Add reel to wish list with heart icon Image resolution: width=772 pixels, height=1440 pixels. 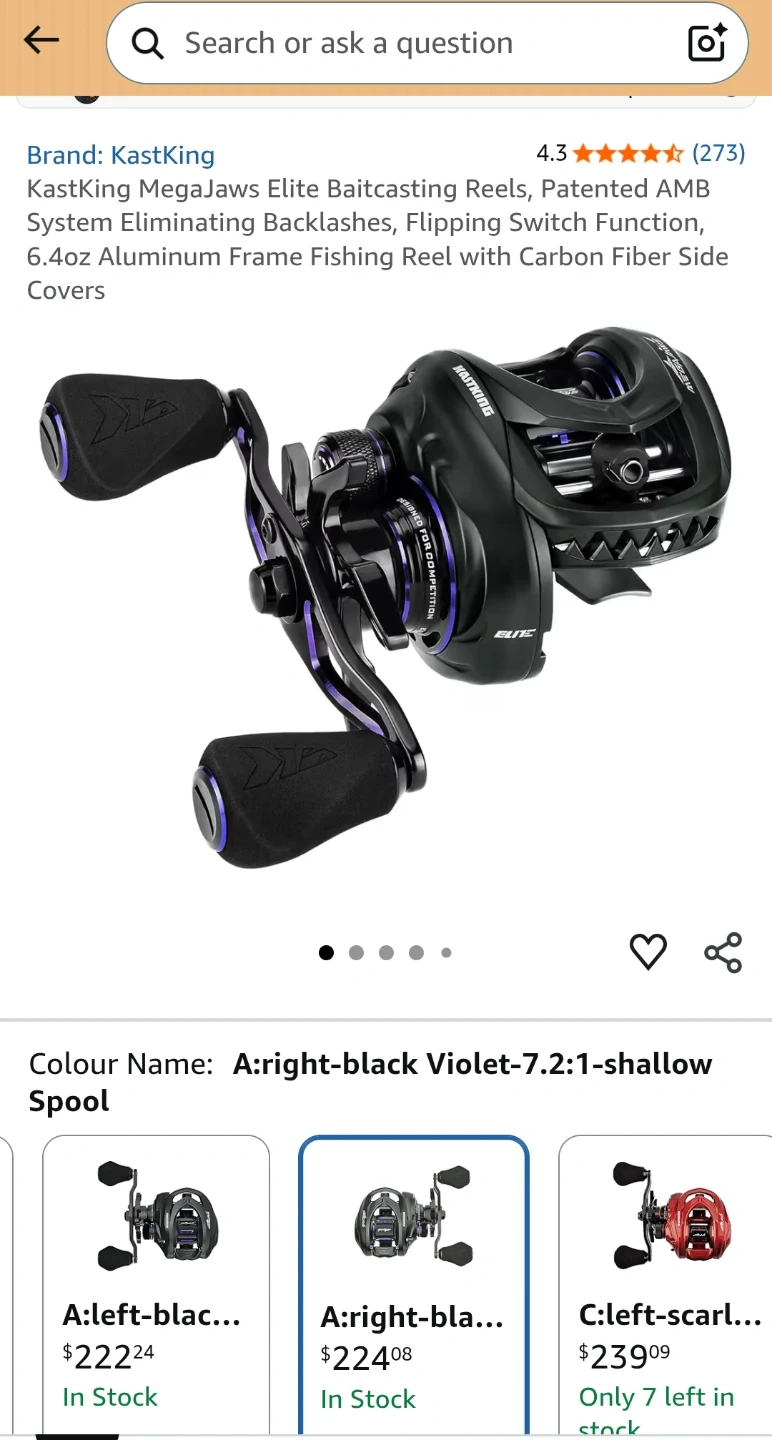(x=648, y=951)
